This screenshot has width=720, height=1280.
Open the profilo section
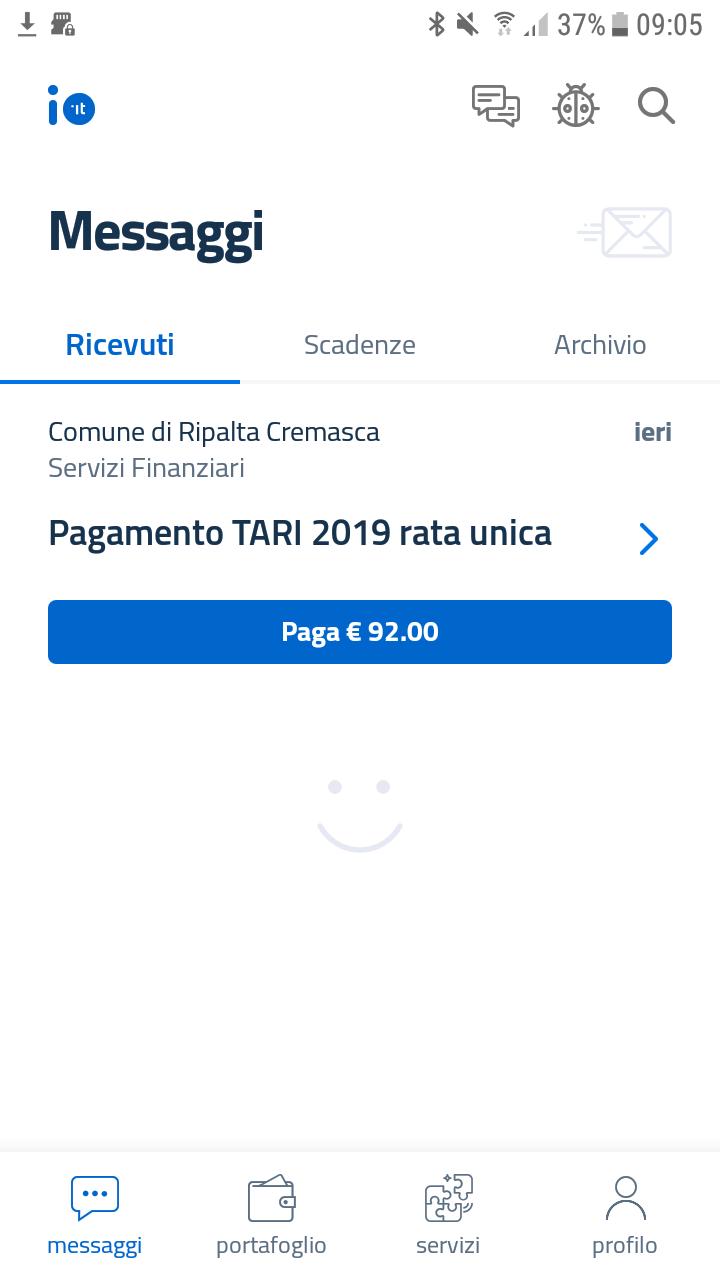pyautogui.click(x=625, y=1215)
